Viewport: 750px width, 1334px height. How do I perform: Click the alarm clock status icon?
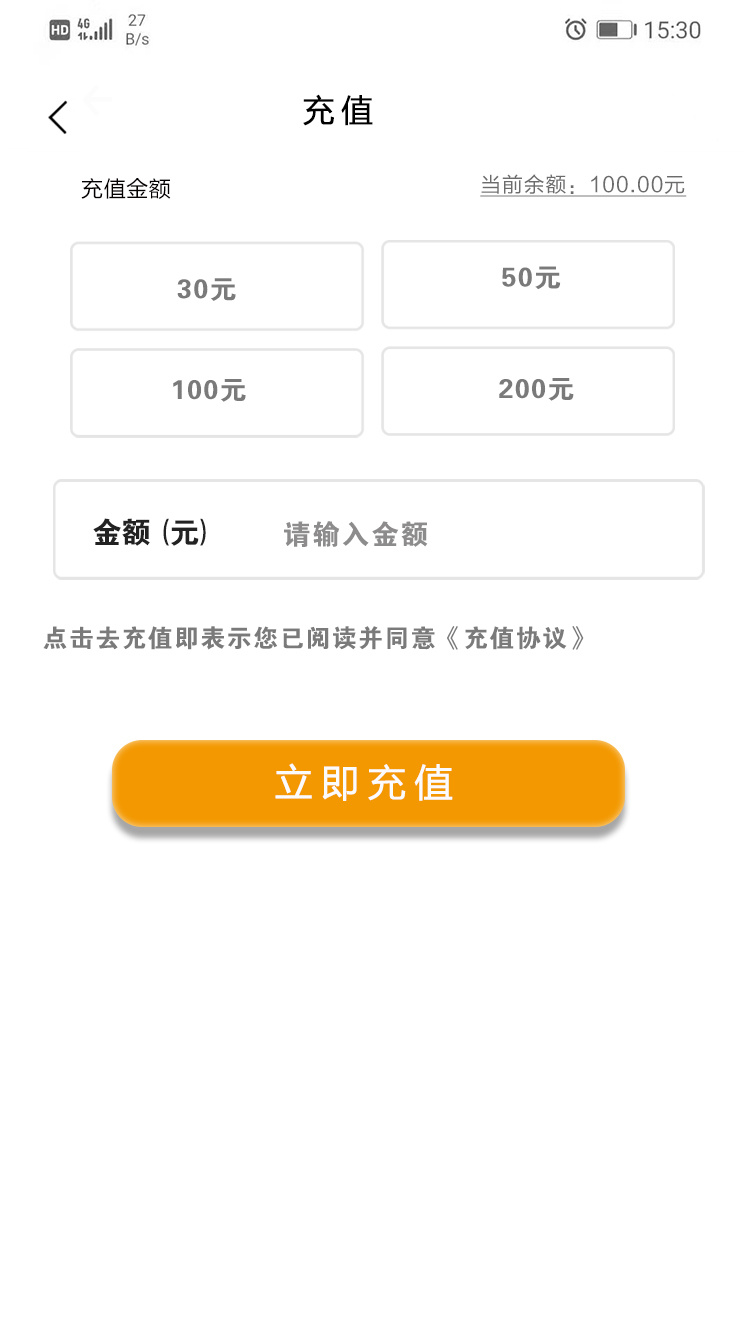[x=575, y=30]
